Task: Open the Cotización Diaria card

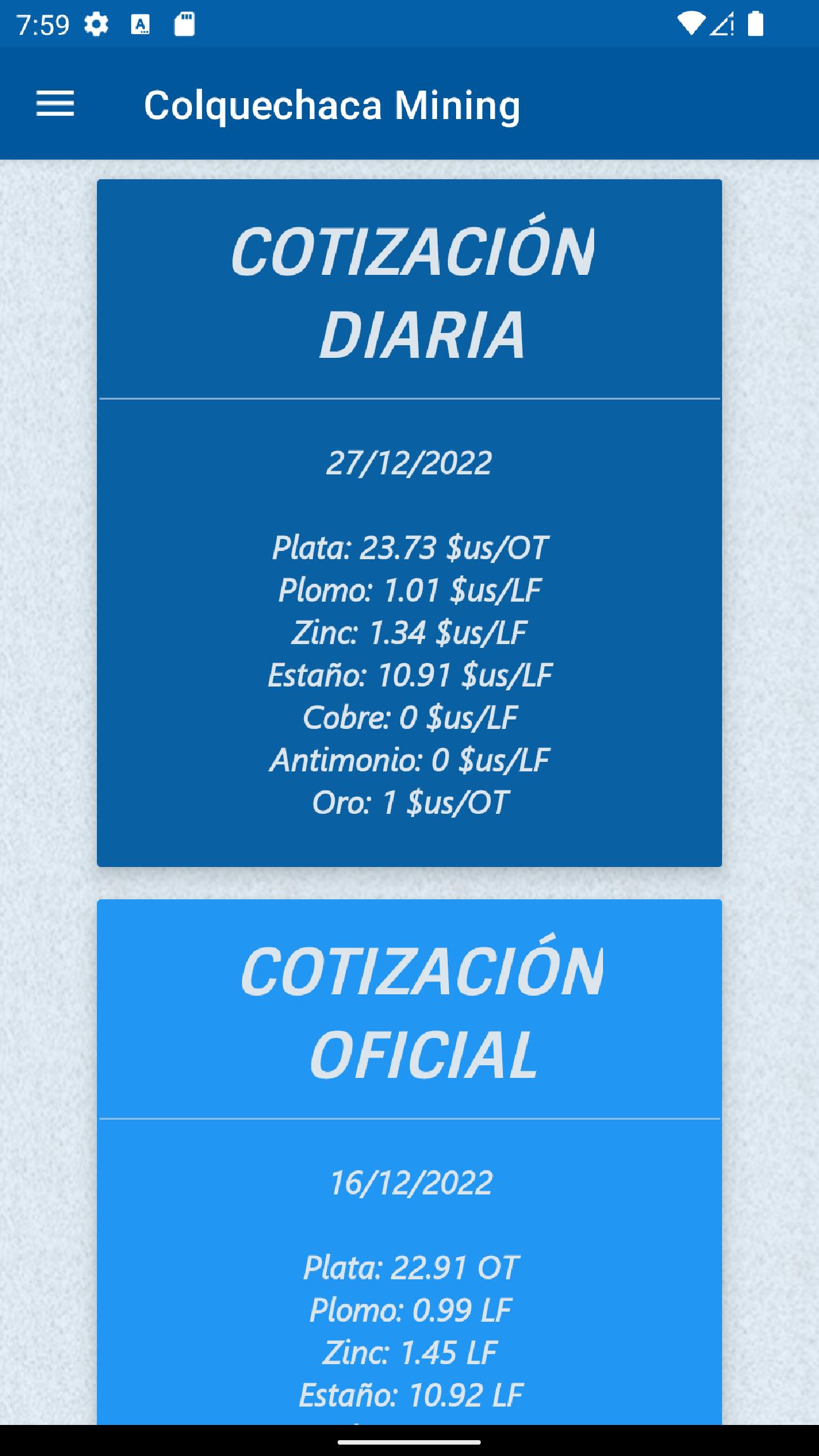Action: pos(409,522)
